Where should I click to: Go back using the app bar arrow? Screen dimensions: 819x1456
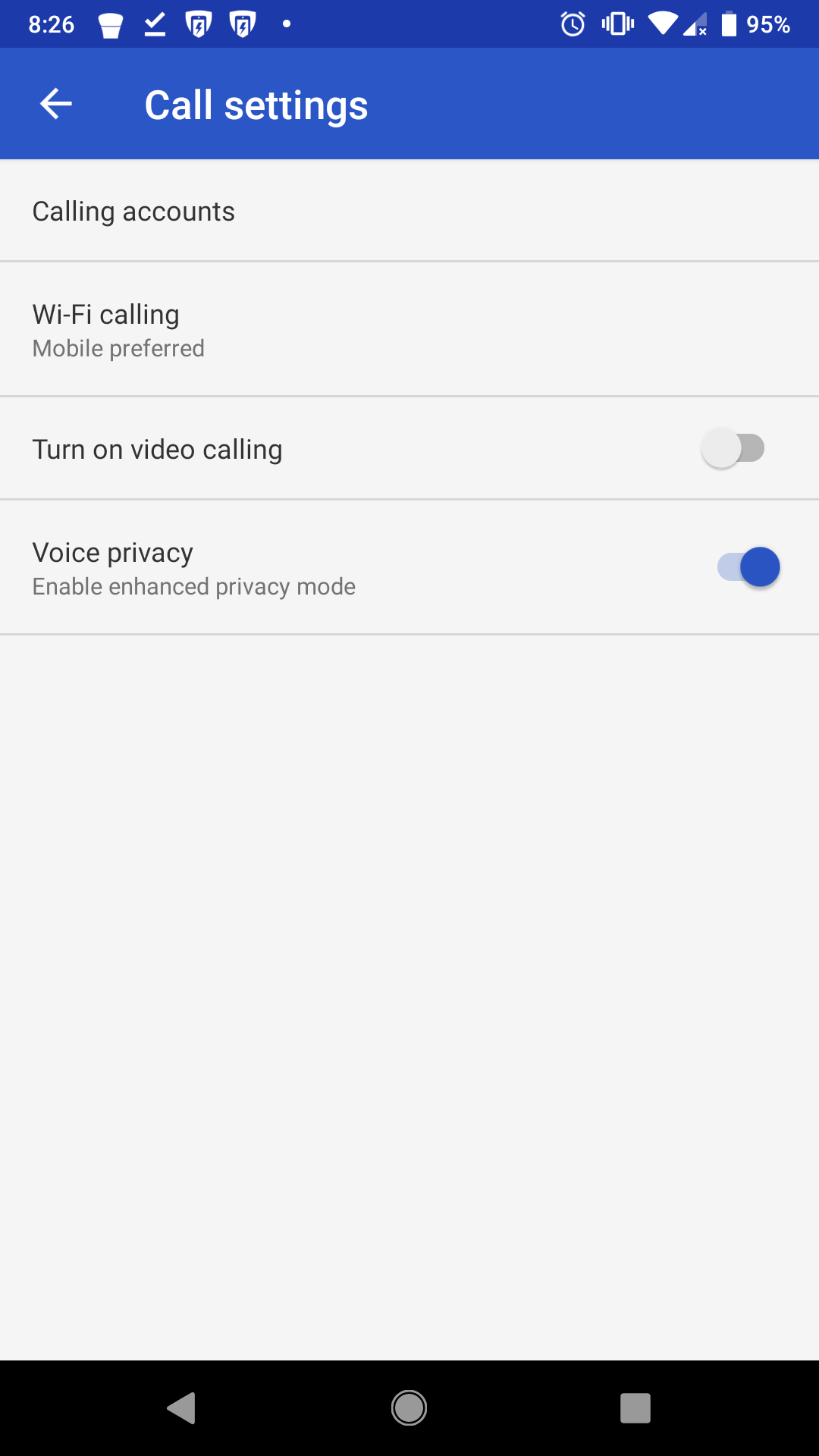click(x=56, y=104)
